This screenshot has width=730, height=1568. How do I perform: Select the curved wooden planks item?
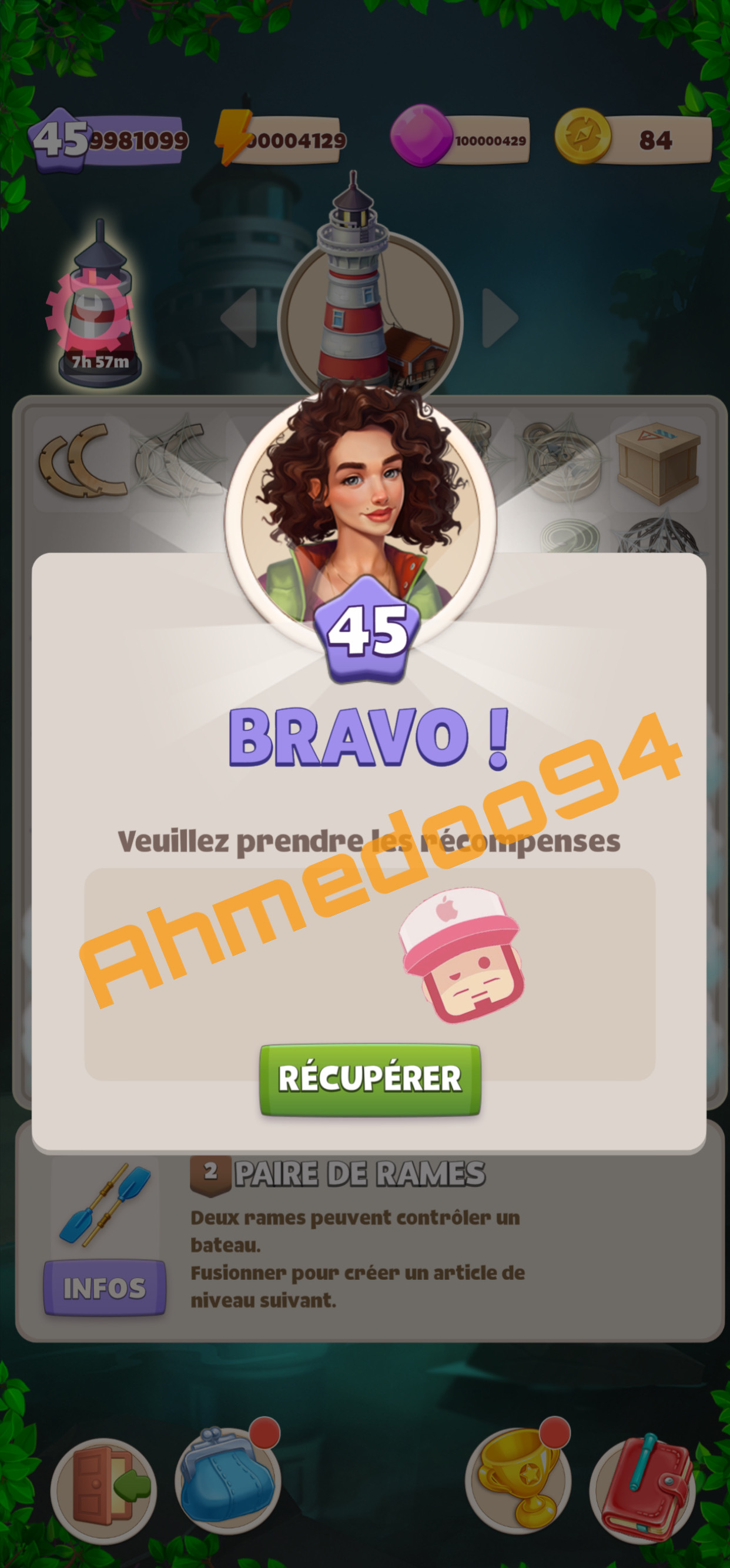pyautogui.click(x=82, y=461)
